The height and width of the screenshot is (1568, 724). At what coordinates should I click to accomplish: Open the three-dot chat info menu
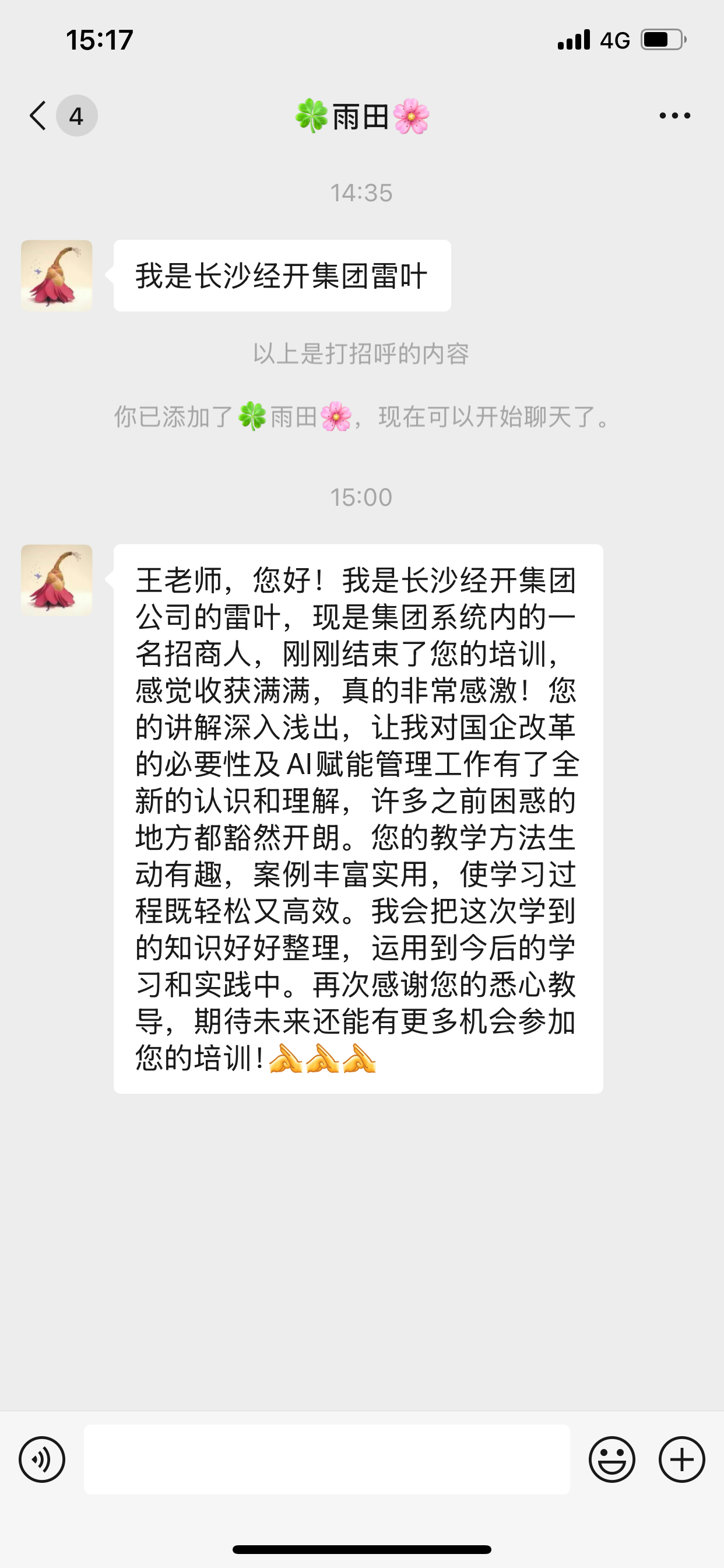pyautogui.click(x=674, y=116)
